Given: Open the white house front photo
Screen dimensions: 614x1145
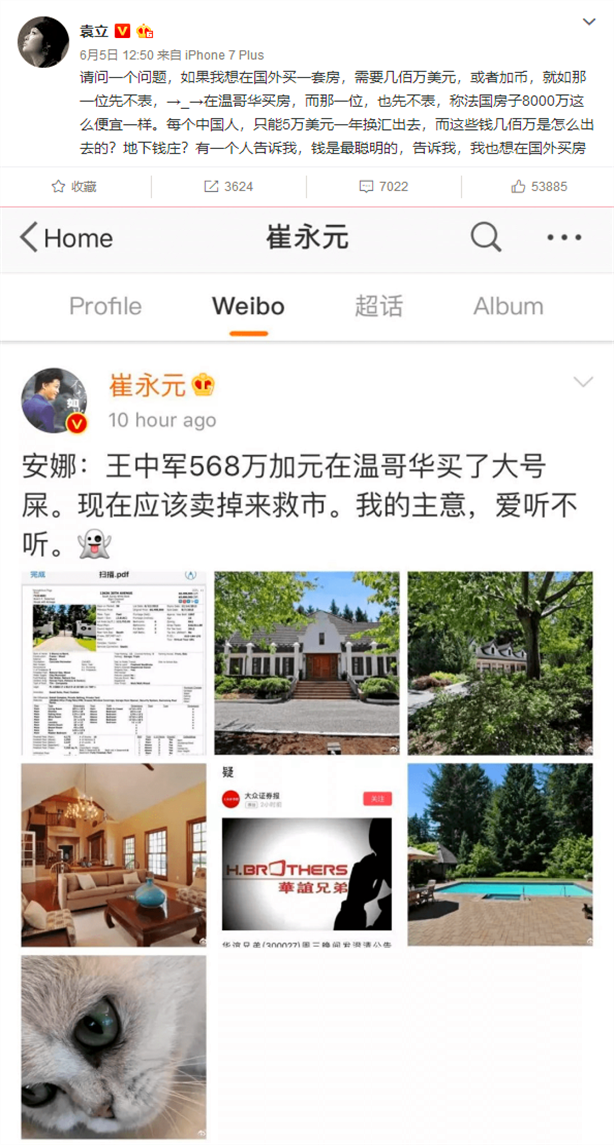Looking at the screenshot, I should pyautogui.click(x=307, y=663).
